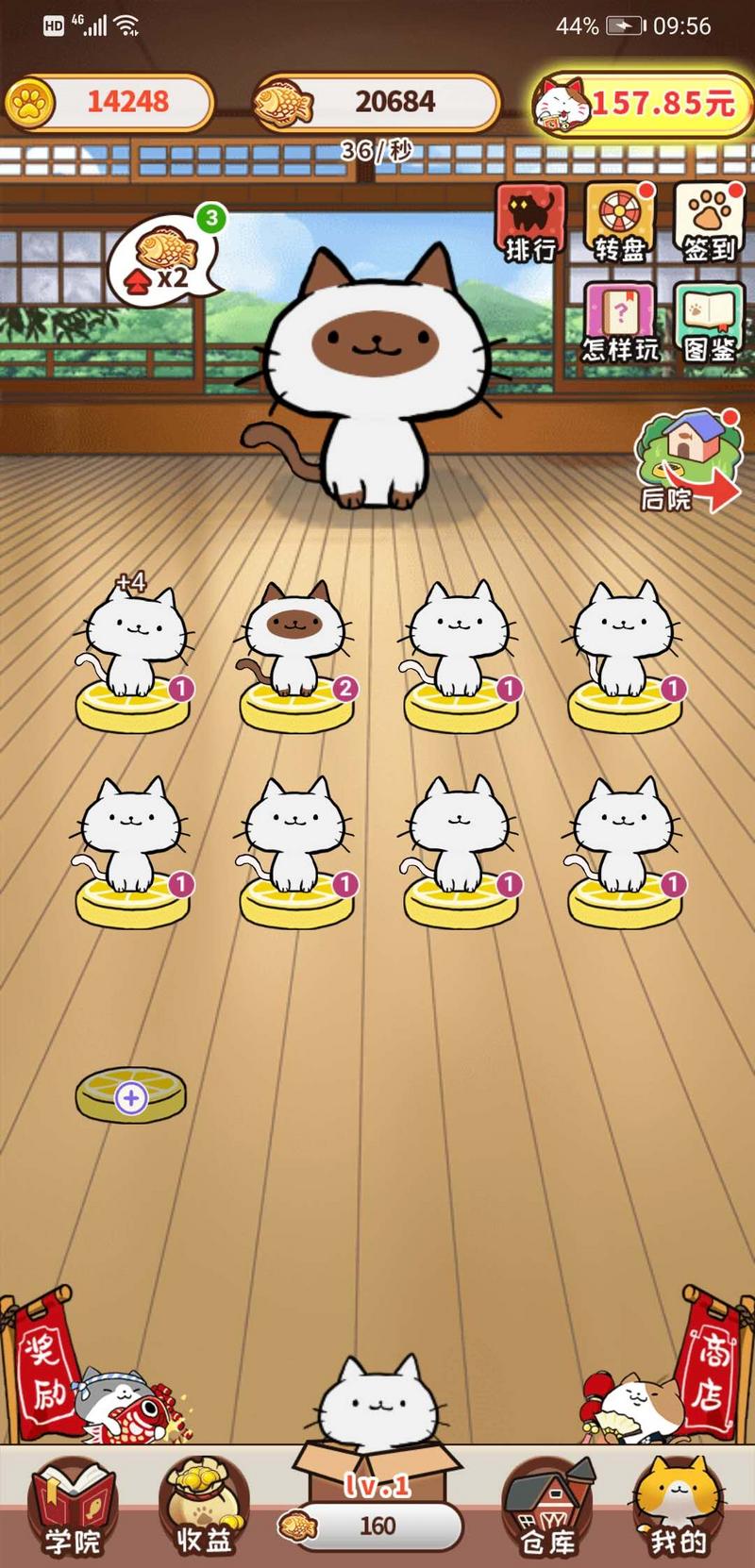Tap the empty cushion with plus sign
The height and width of the screenshot is (1568, 755).
pos(130,1096)
